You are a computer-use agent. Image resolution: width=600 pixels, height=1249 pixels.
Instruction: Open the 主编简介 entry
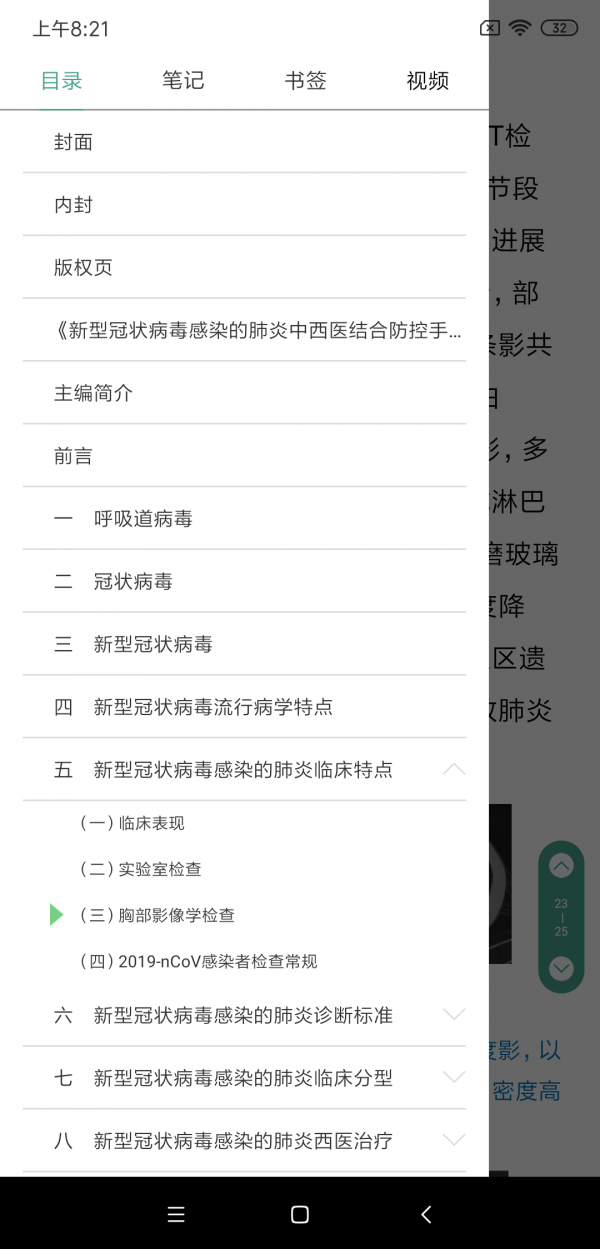tap(94, 393)
